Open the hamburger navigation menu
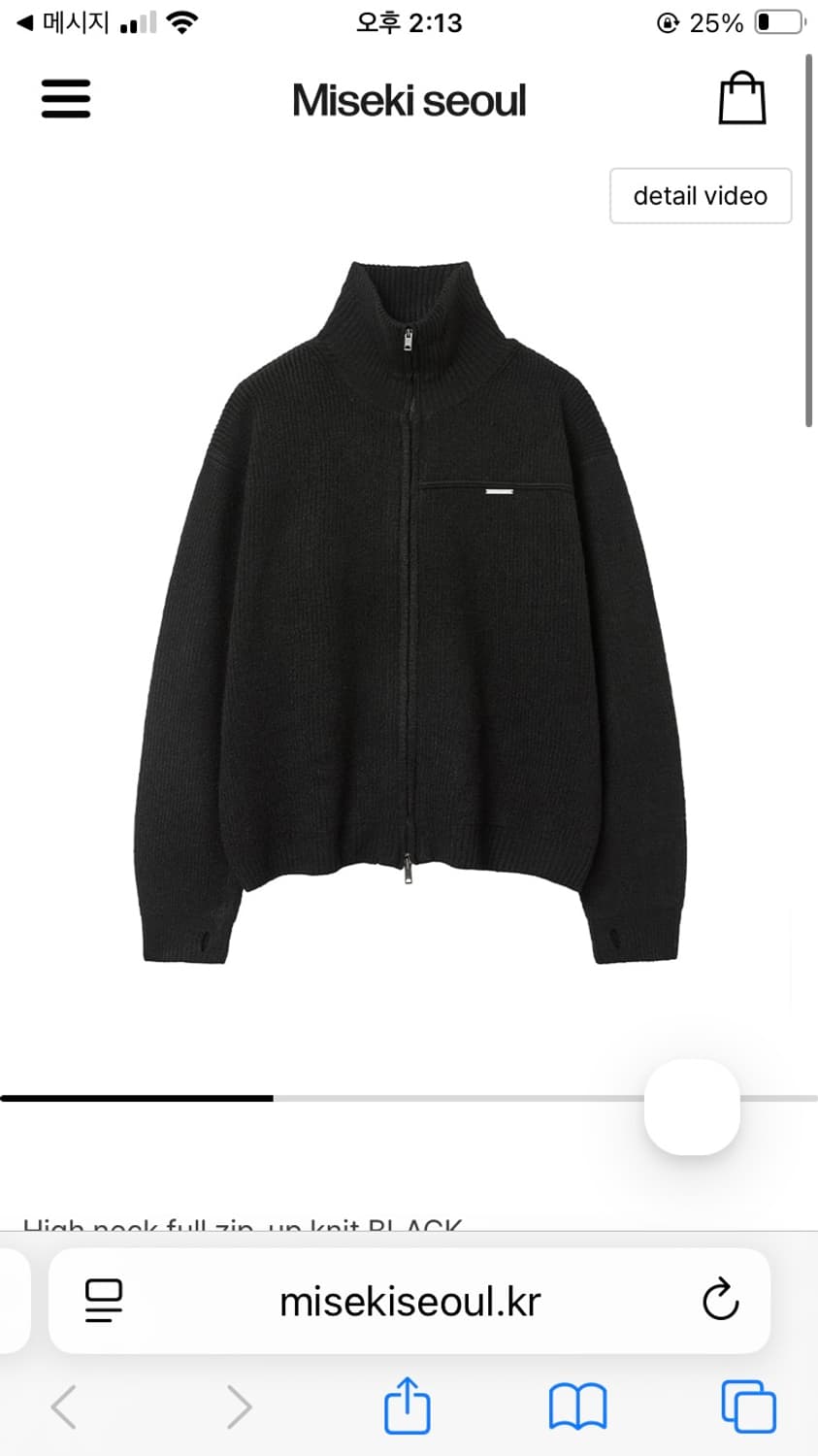 (65, 98)
